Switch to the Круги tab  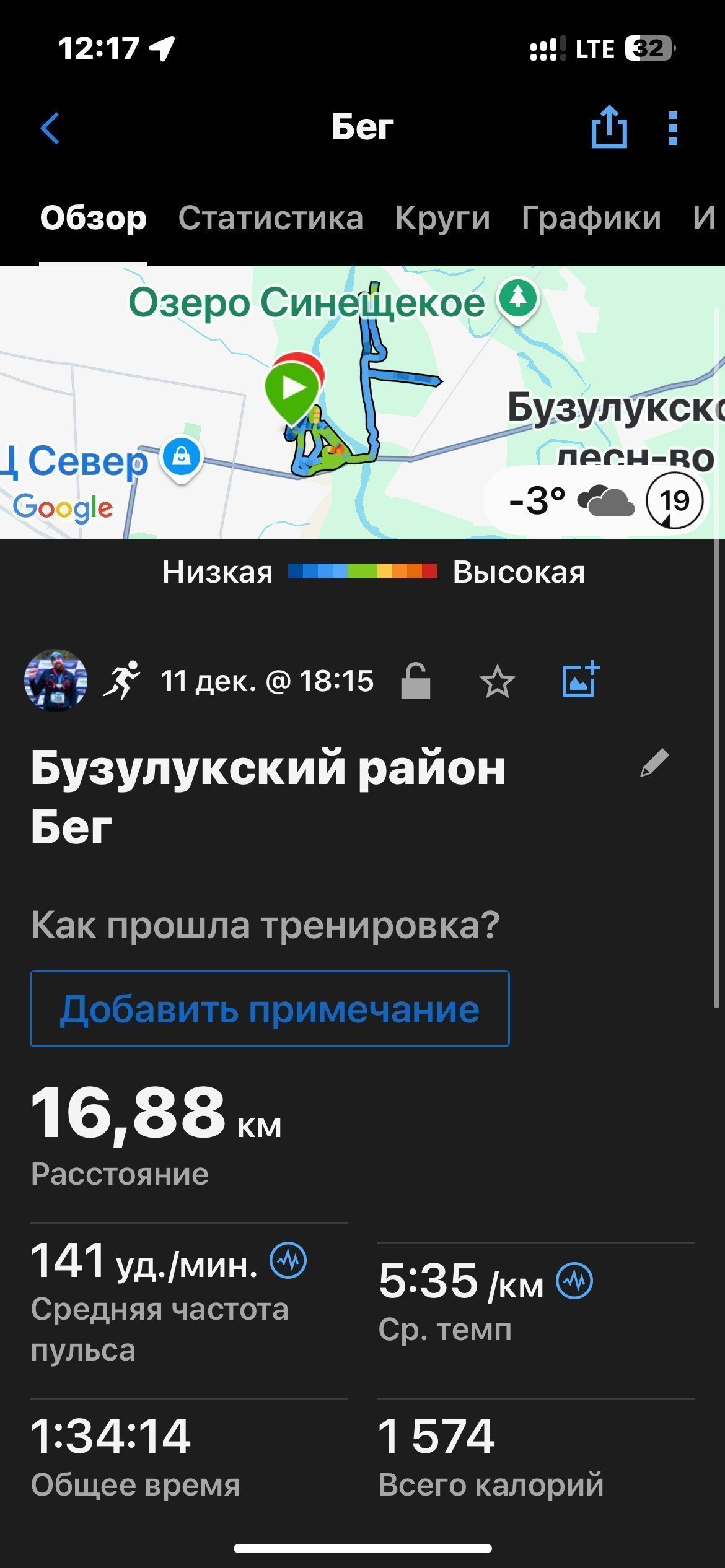pos(442,218)
